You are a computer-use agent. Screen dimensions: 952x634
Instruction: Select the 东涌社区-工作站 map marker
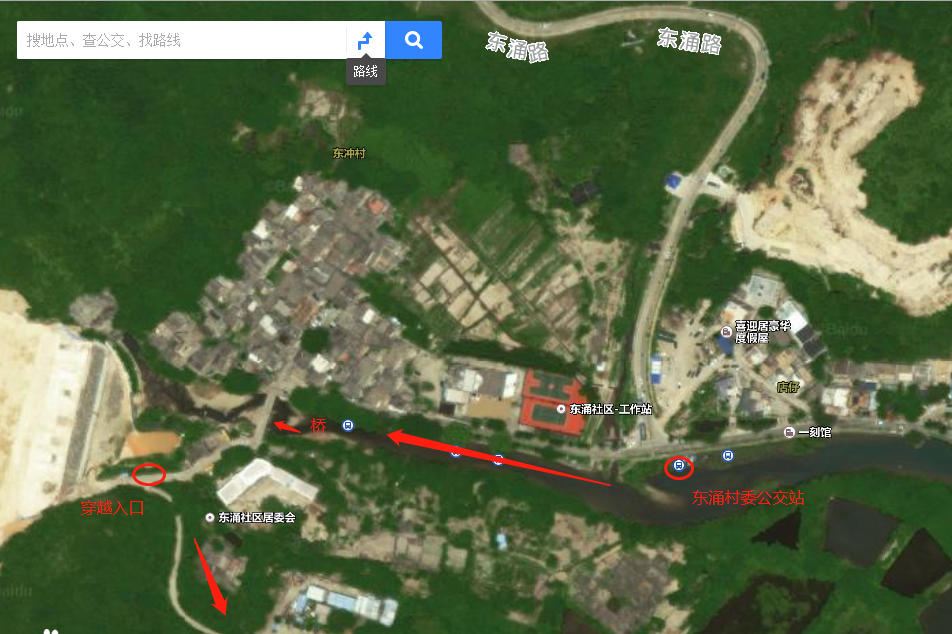point(561,409)
